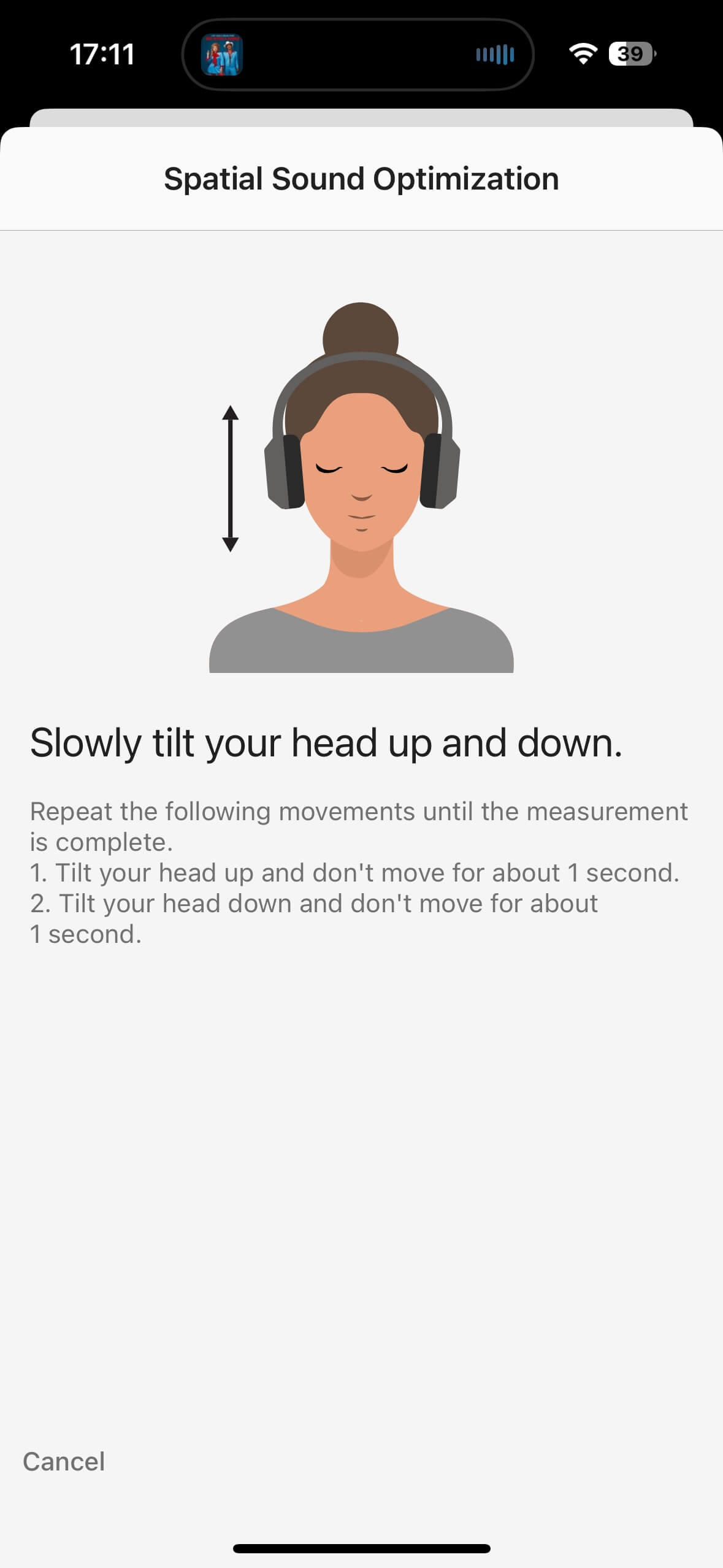Cancel the spatial sound measurement
723x1568 pixels.
pyautogui.click(x=64, y=1462)
